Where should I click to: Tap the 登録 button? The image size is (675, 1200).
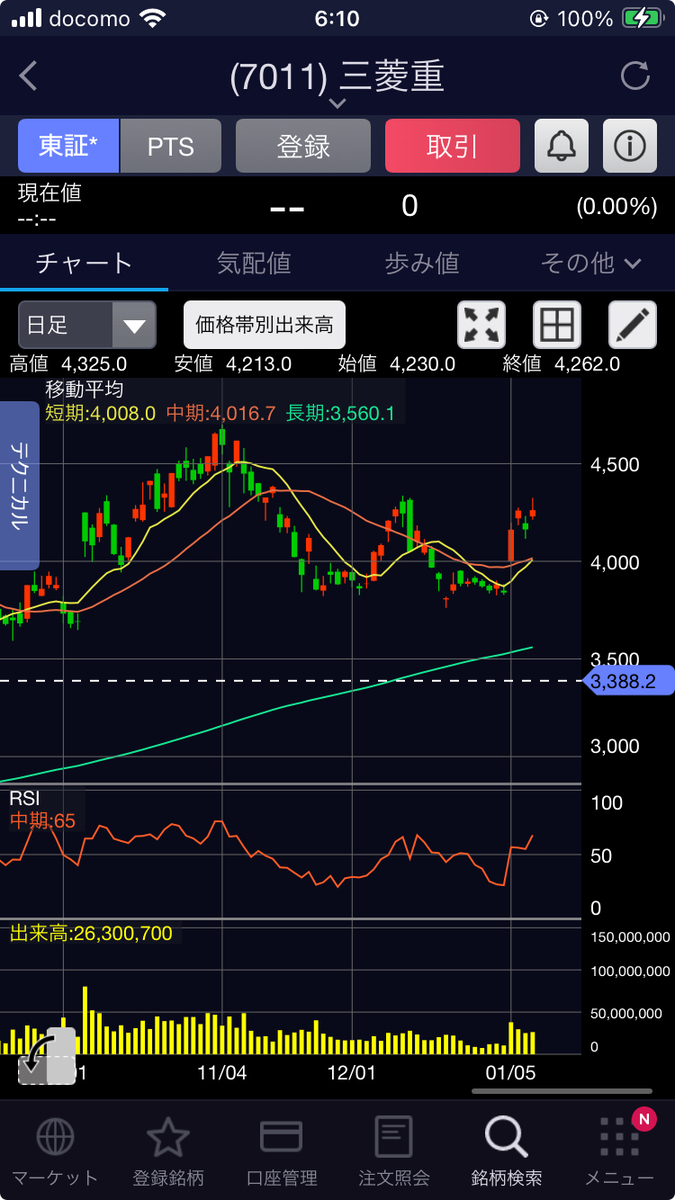[x=303, y=146]
